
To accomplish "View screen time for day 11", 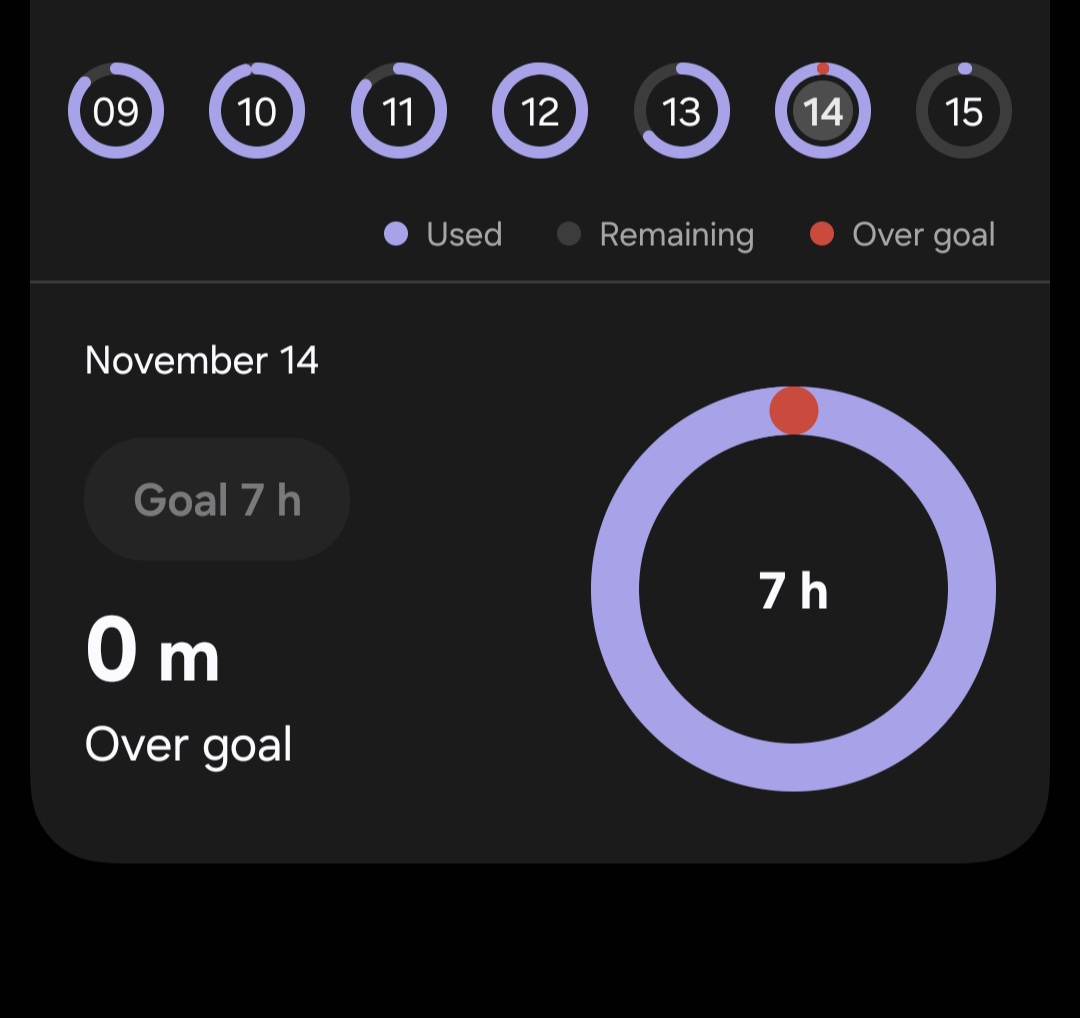I will [x=399, y=111].
